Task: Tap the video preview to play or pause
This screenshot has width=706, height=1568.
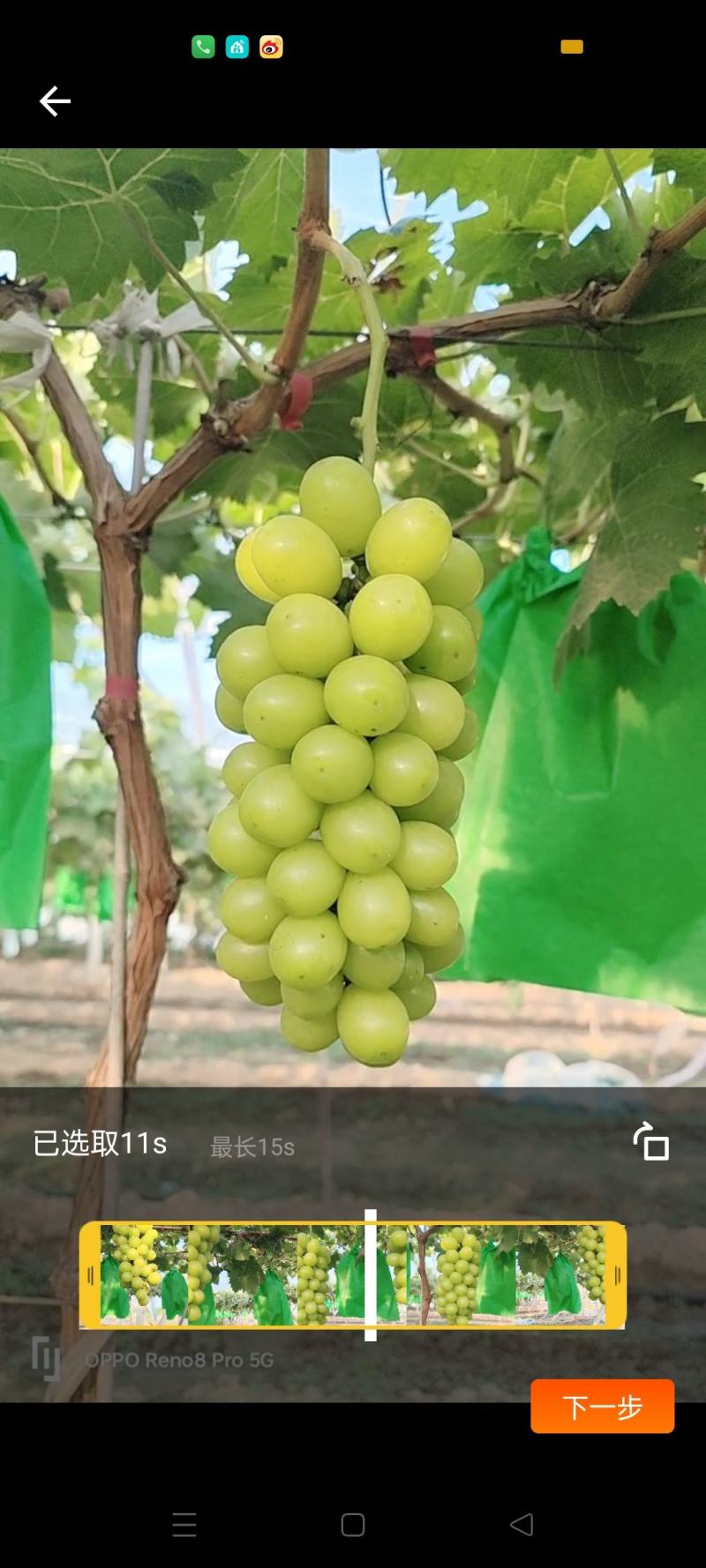Action: click(x=353, y=617)
